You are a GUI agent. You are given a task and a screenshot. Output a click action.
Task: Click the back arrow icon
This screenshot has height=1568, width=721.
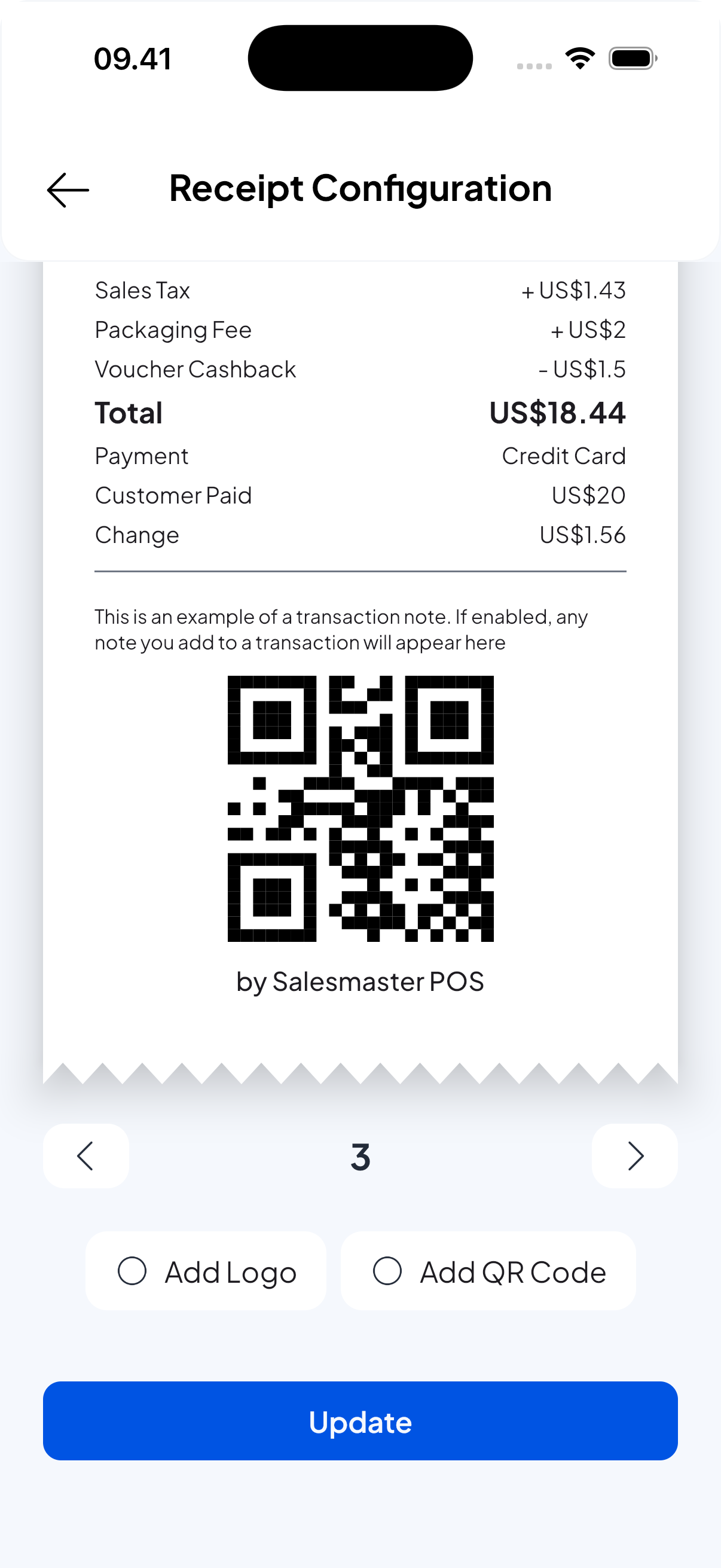coord(68,190)
